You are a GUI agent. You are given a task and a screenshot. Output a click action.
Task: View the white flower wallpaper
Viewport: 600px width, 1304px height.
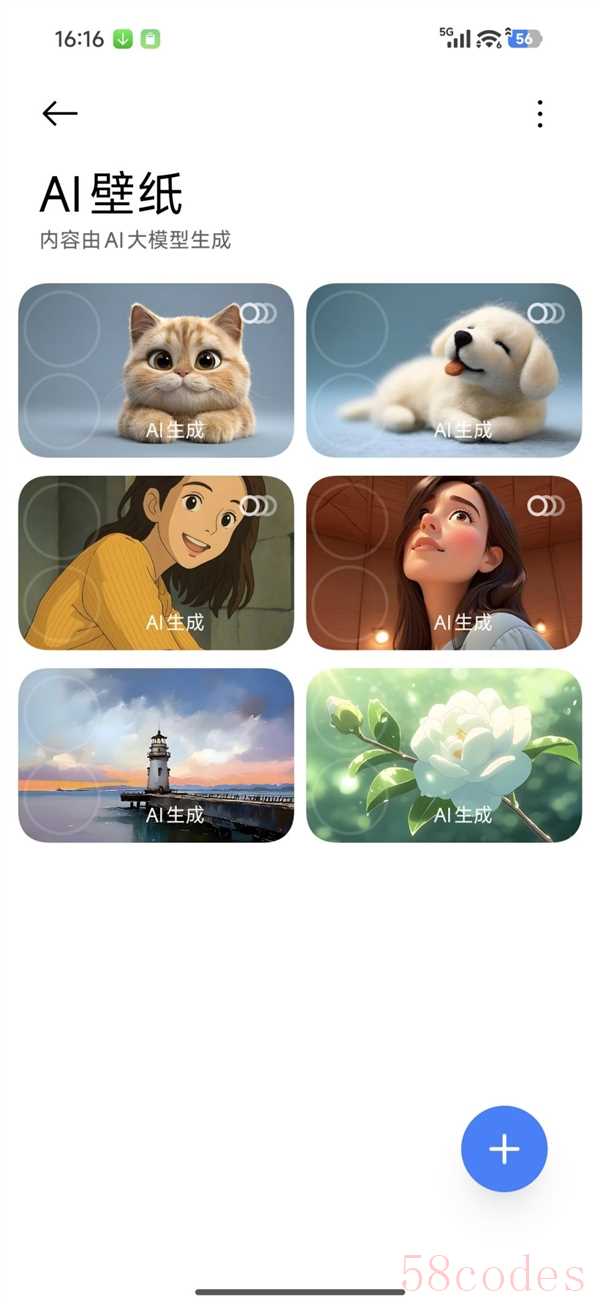pyautogui.click(x=444, y=755)
